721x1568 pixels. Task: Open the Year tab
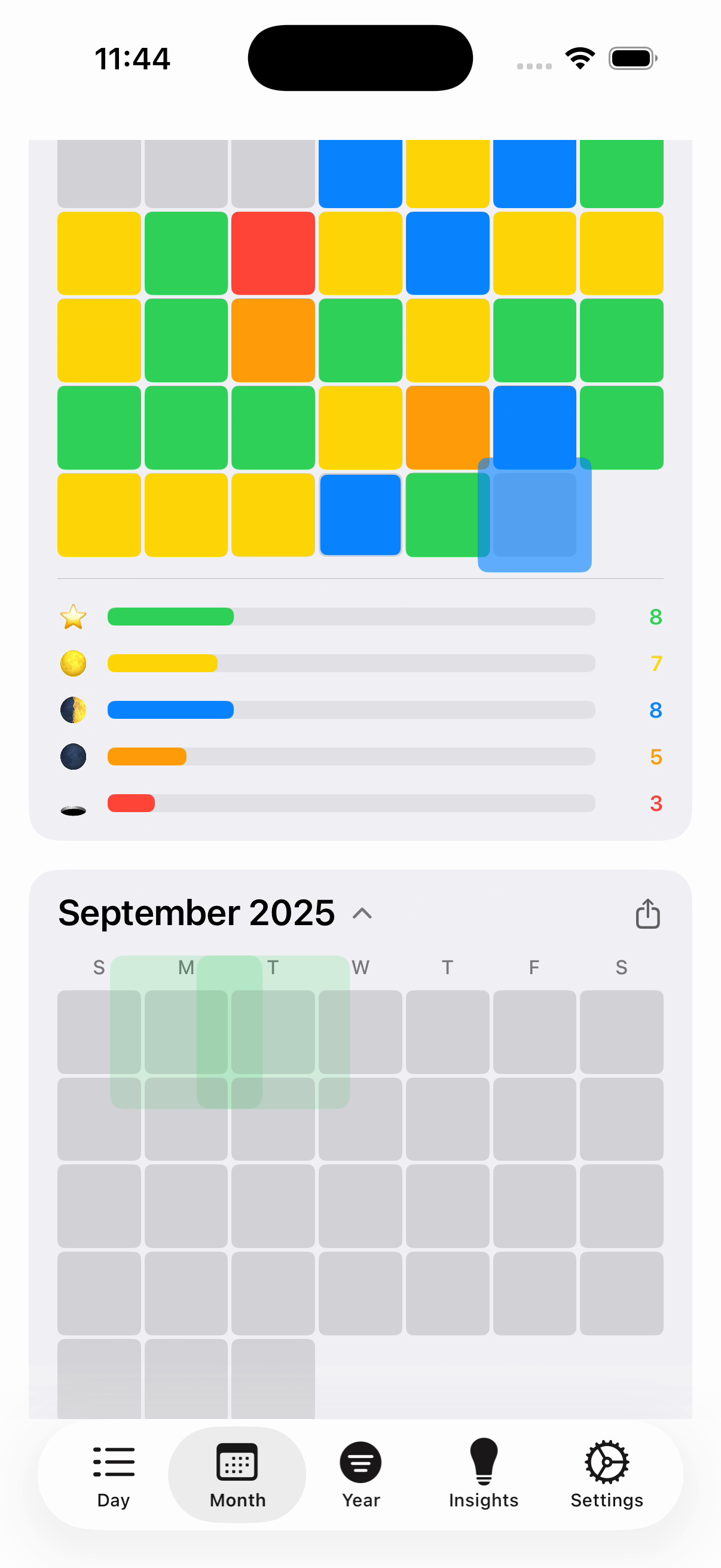(x=361, y=1474)
